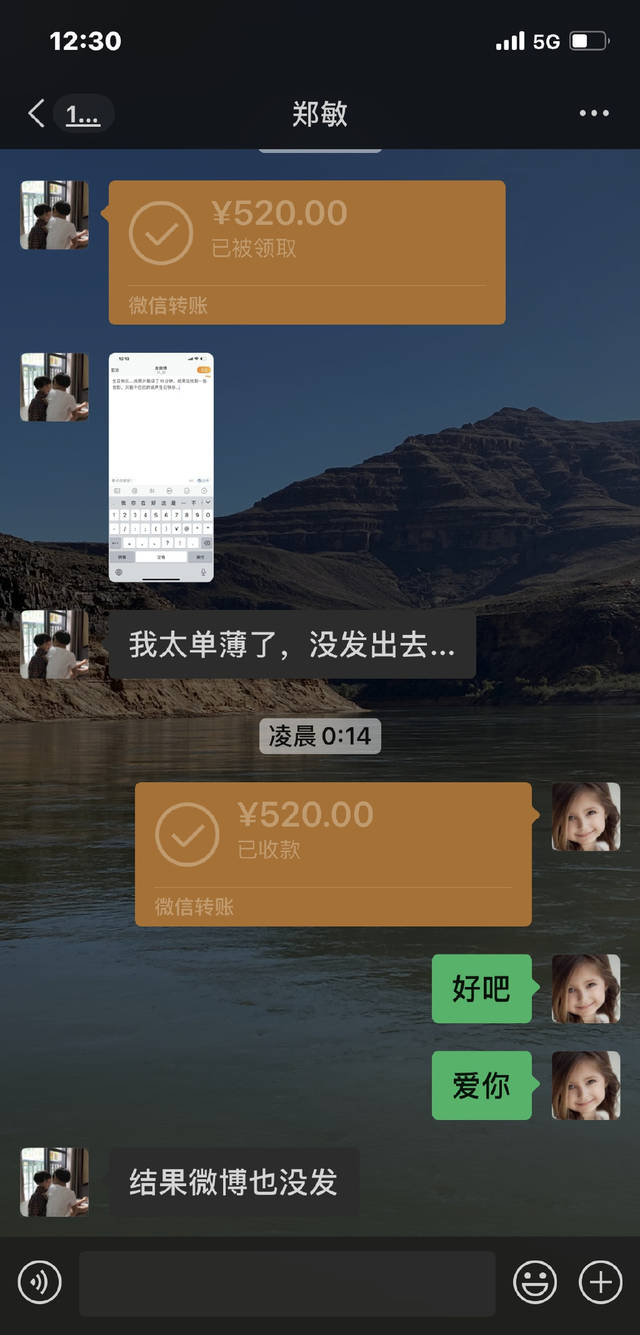View the shared screenshot image
The image size is (640, 1335).
[x=161, y=467]
